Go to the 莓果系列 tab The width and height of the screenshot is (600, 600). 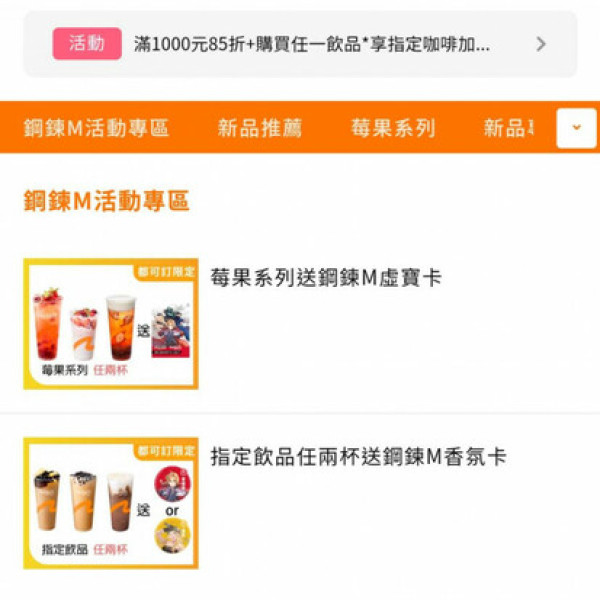pos(393,128)
